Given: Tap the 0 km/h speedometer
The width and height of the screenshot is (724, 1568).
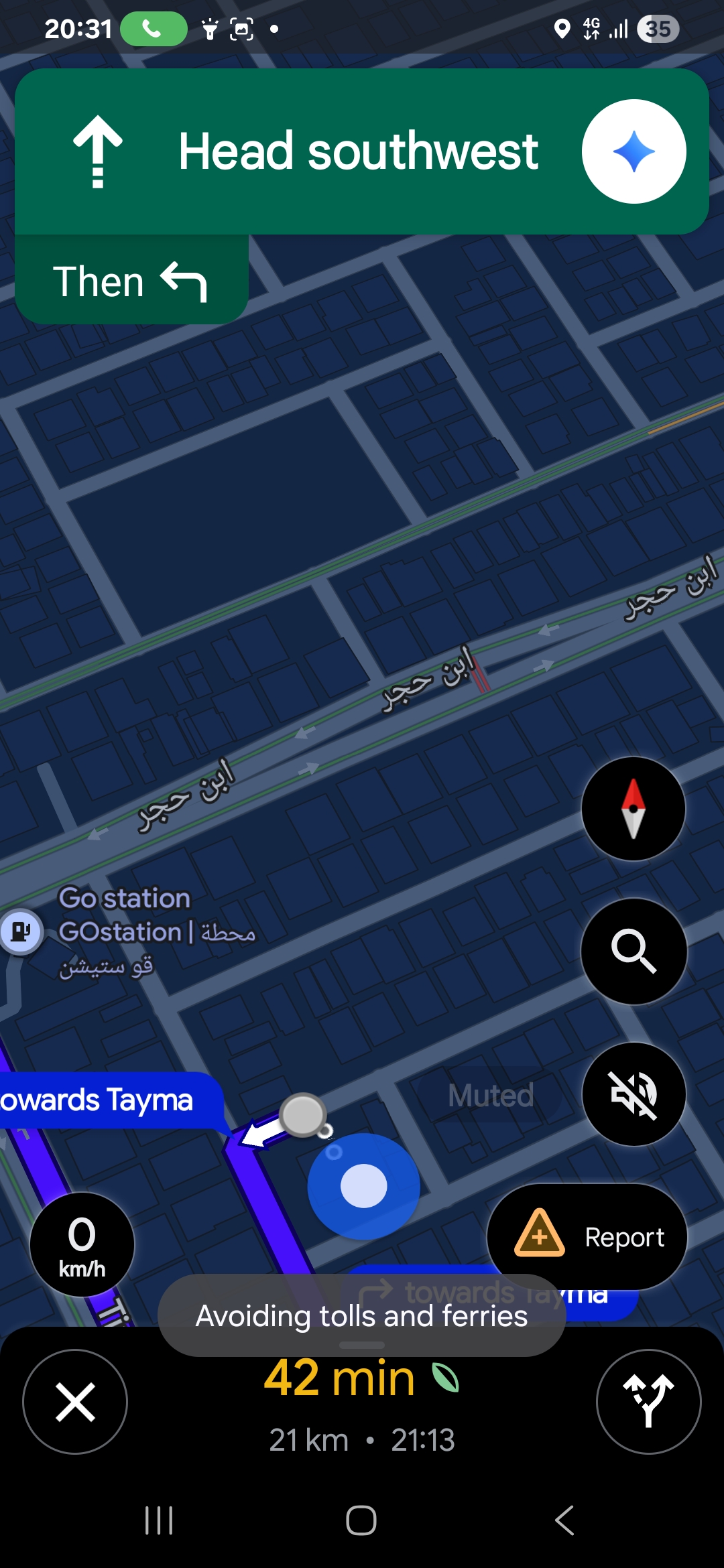Looking at the screenshot, I should coord(82,1245).
